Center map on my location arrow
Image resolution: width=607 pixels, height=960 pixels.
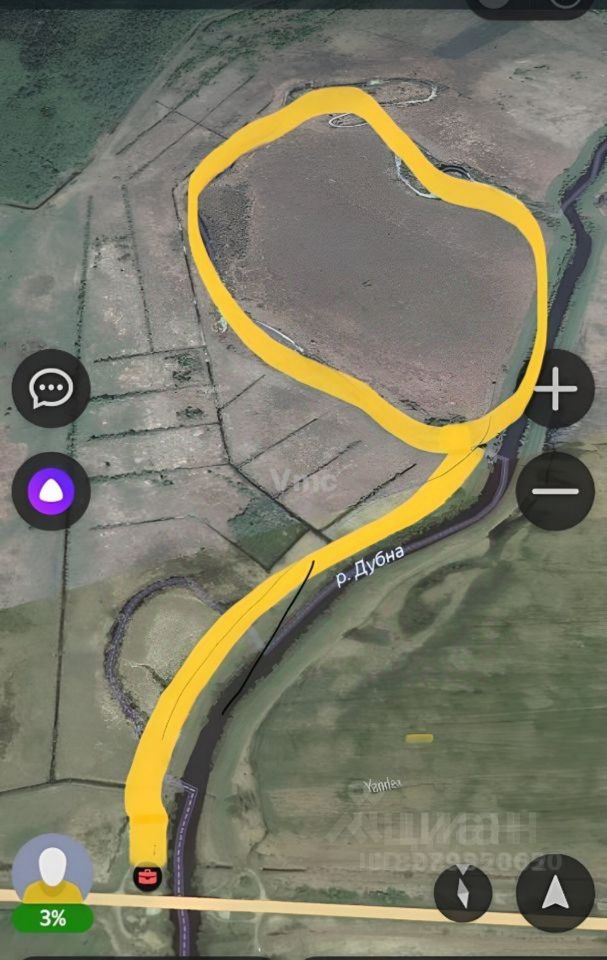[x=554, y=893]
